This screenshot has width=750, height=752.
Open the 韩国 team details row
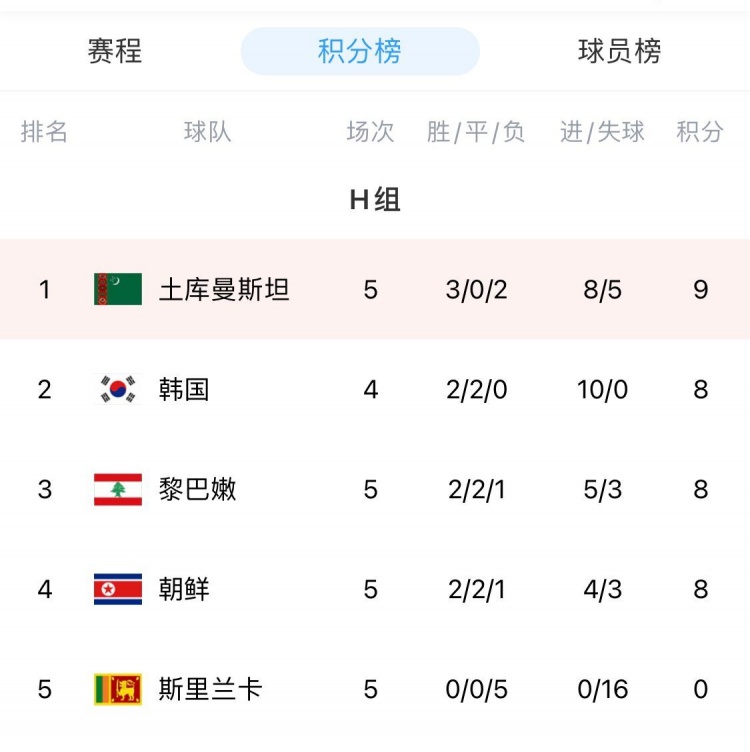tap(375, 389)
